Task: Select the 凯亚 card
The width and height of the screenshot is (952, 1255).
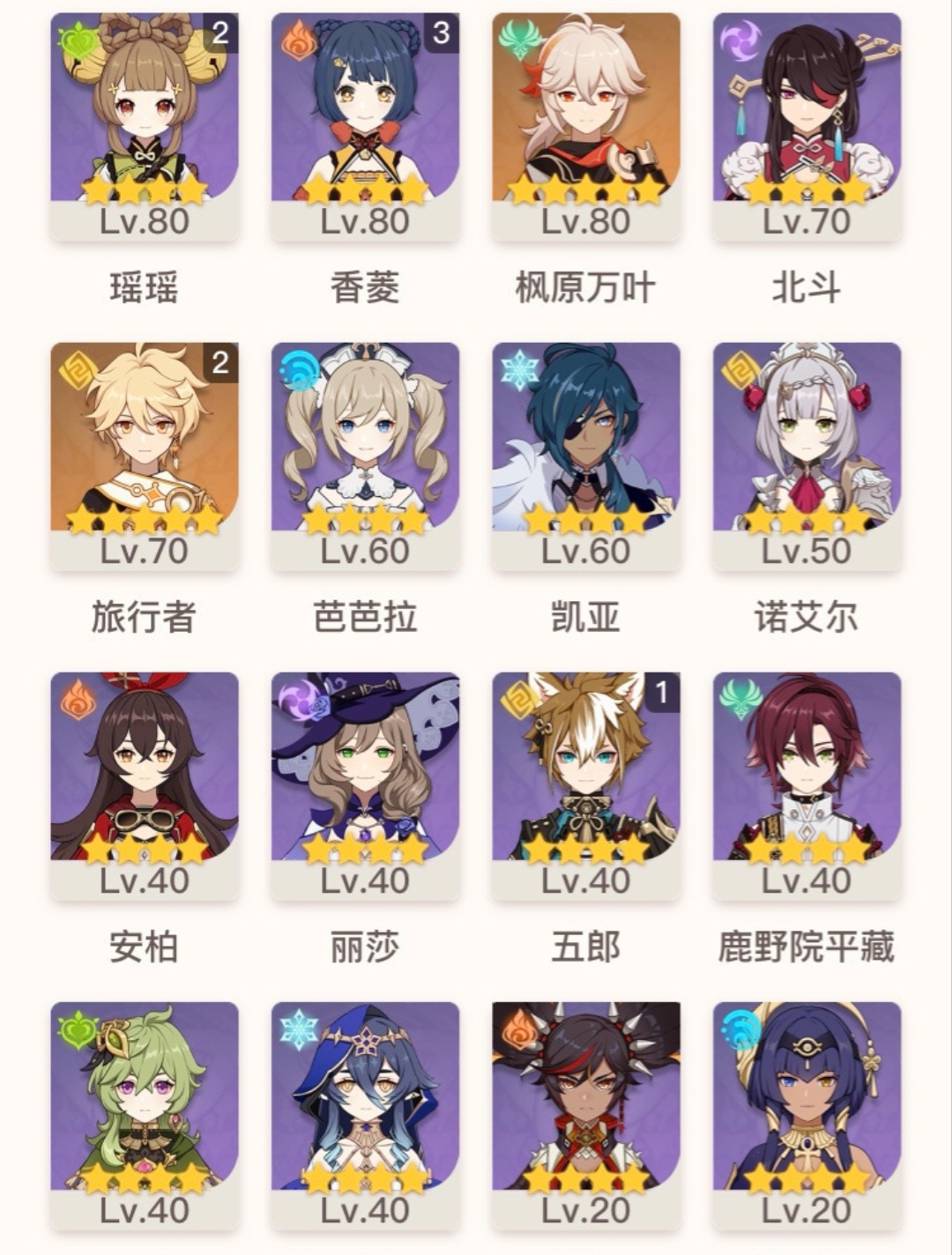Action: (585, 454)
